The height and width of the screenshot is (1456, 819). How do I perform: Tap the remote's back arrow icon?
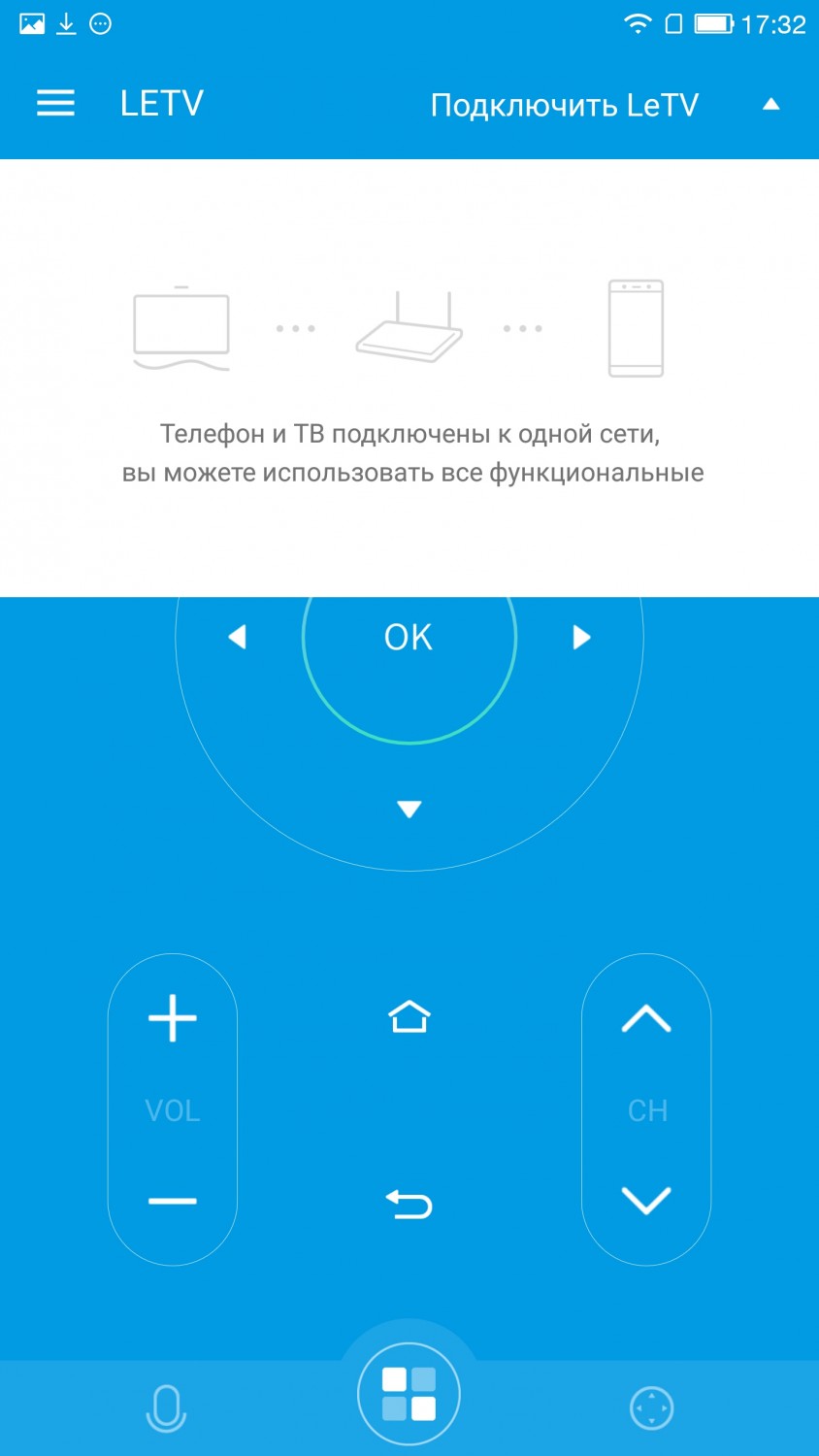409,1204
